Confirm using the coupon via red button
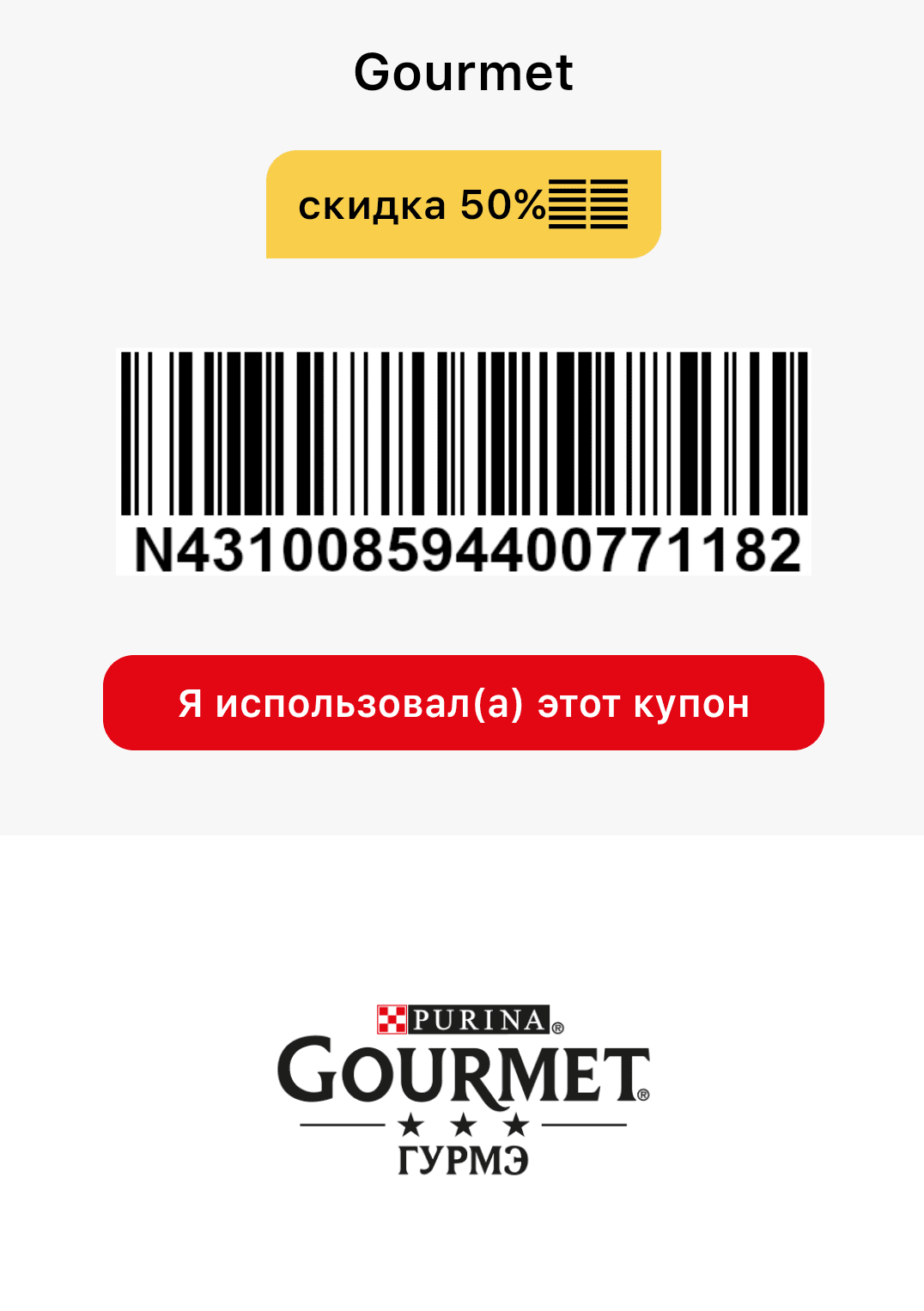924x1311 pixels. click(x=463, y=703)
